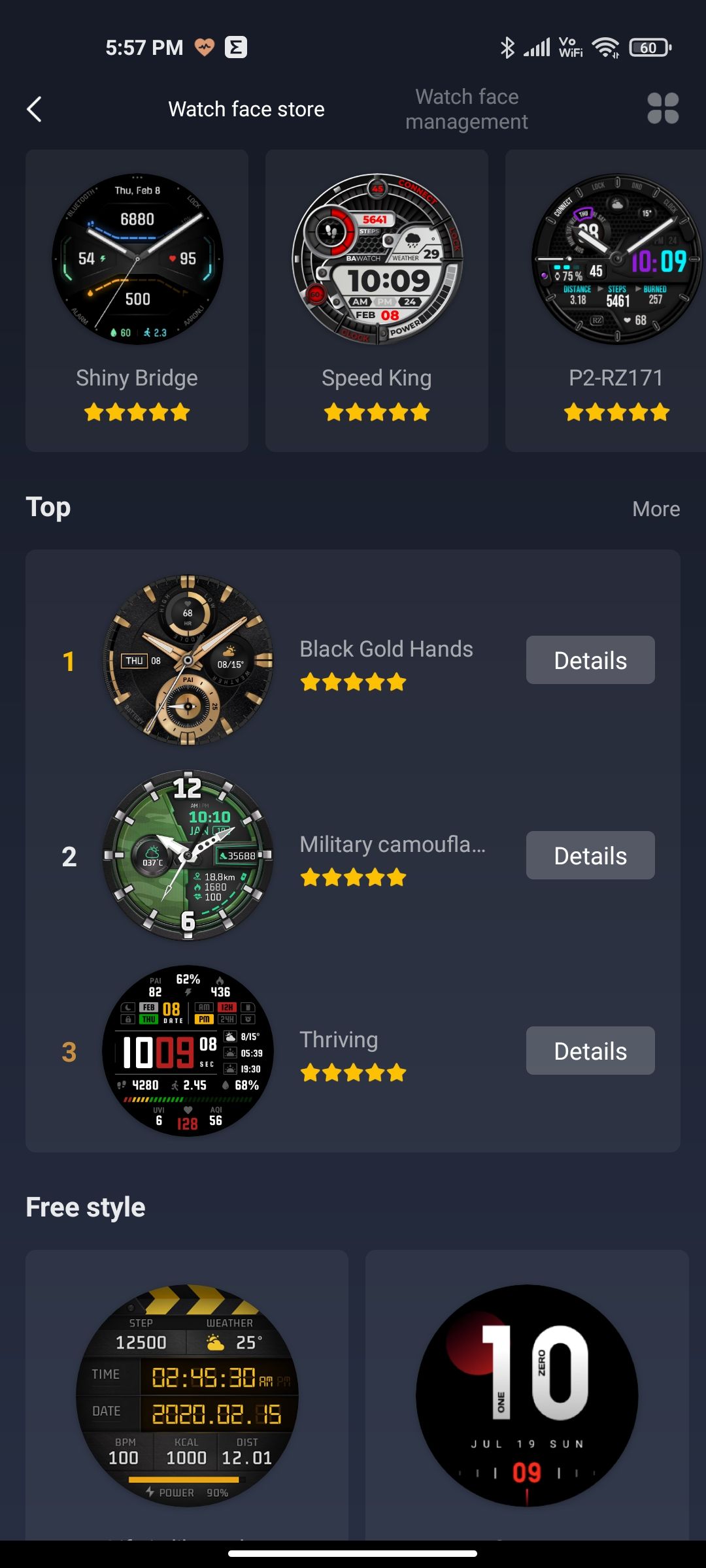Open the four-dot grid icon

click(x=663, y=108)
